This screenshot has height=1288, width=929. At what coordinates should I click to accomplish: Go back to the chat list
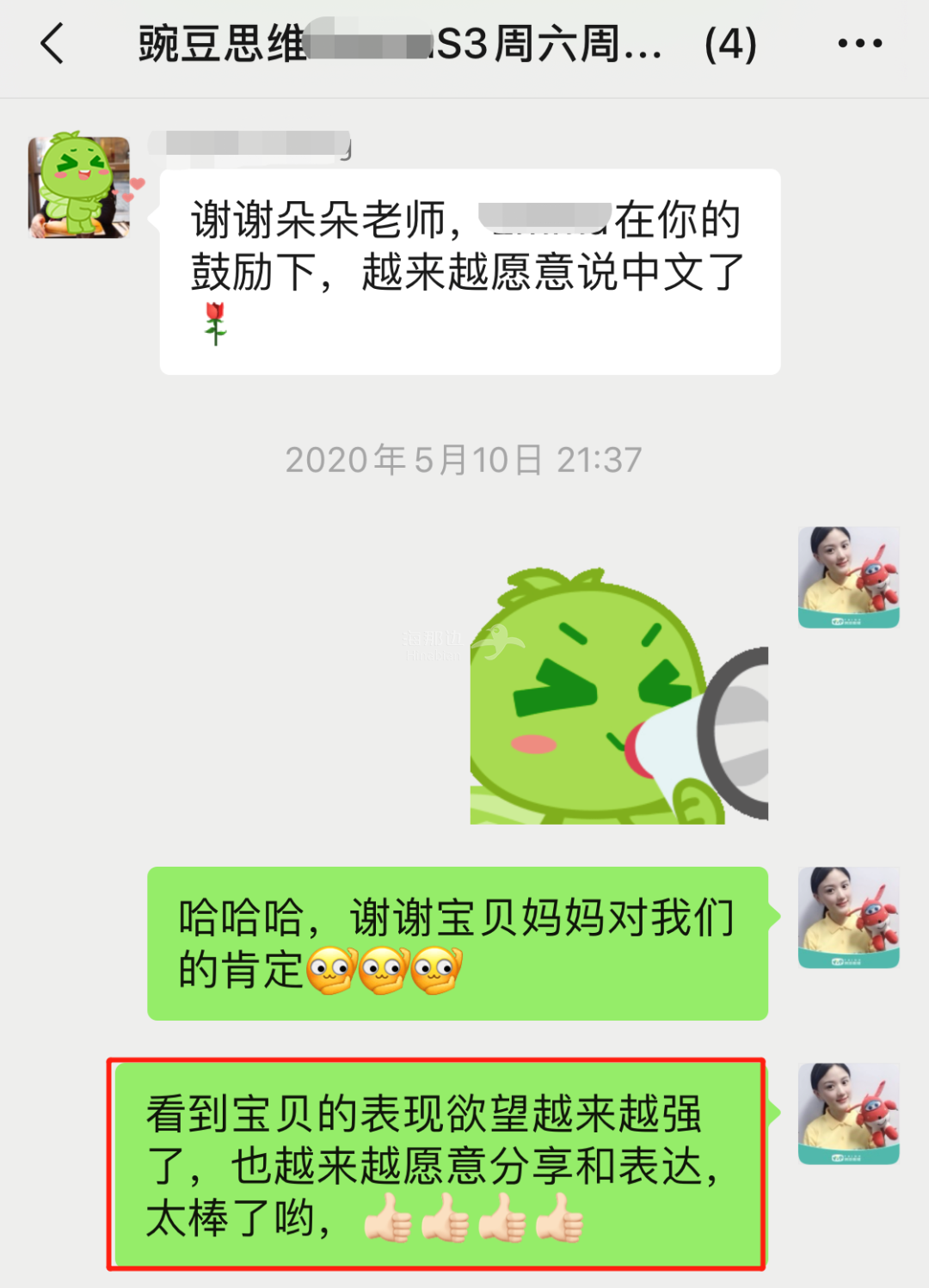(52, 44)
